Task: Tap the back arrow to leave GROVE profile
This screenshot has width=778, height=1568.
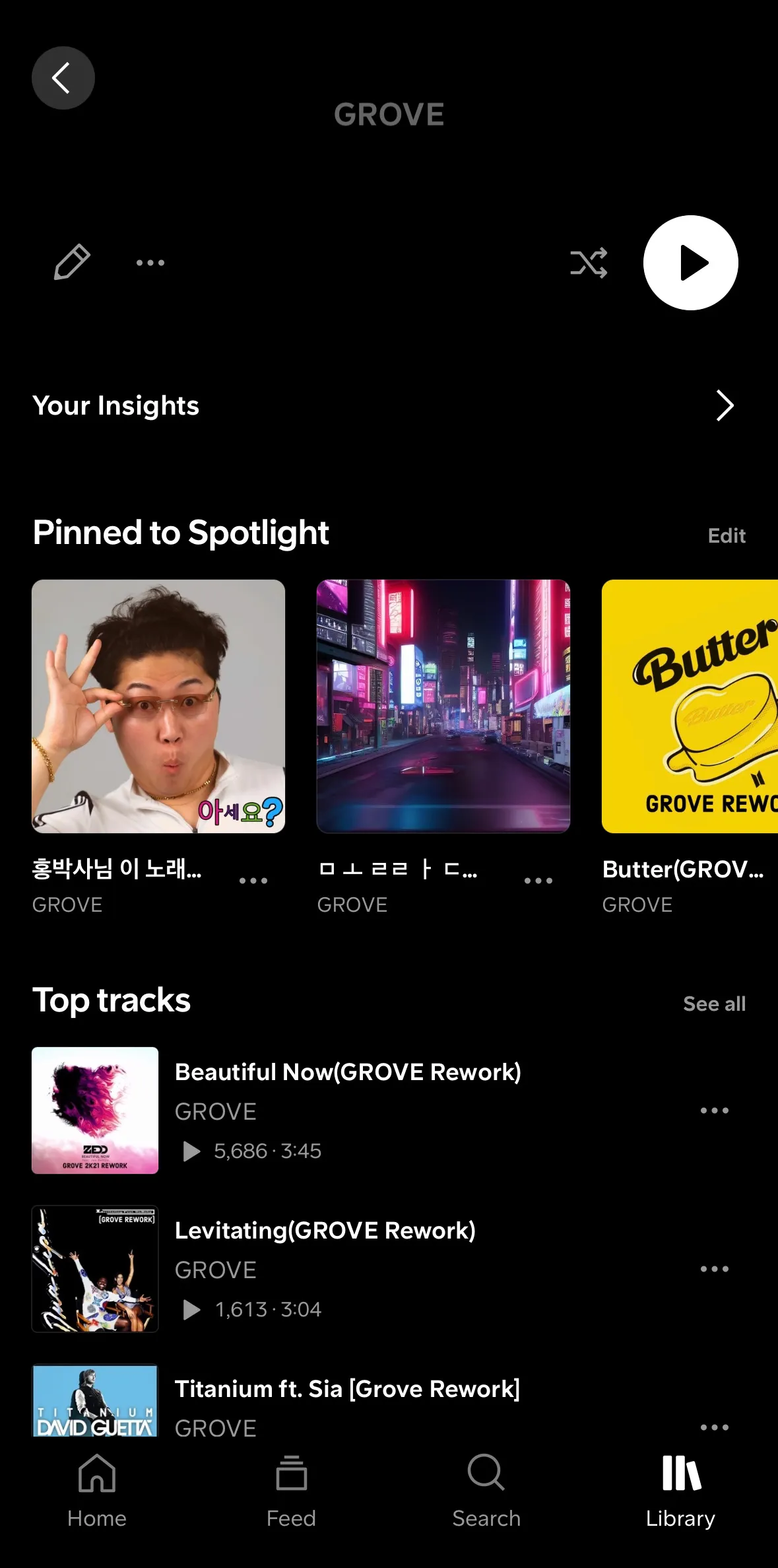Action: coord(63,77)
